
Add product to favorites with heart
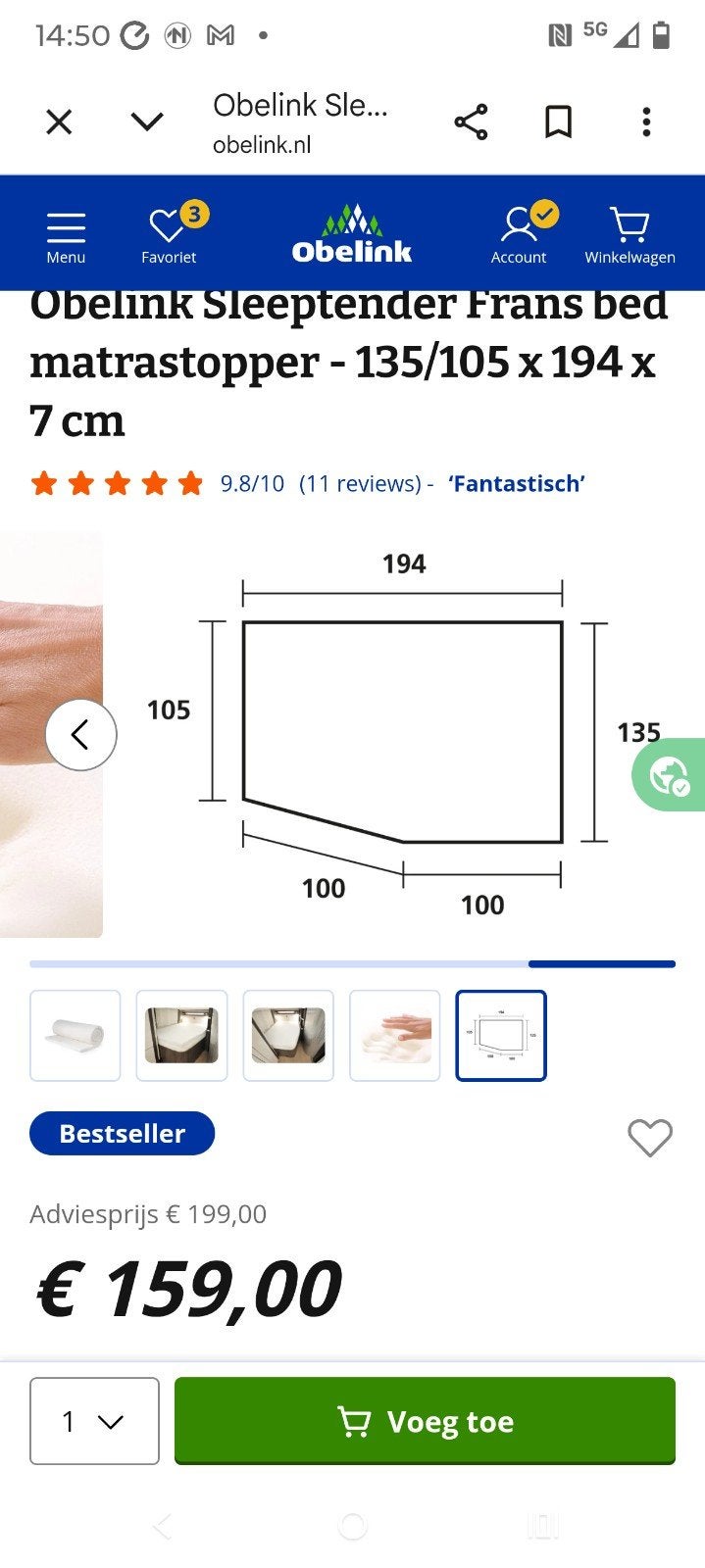pos(650,1138)
